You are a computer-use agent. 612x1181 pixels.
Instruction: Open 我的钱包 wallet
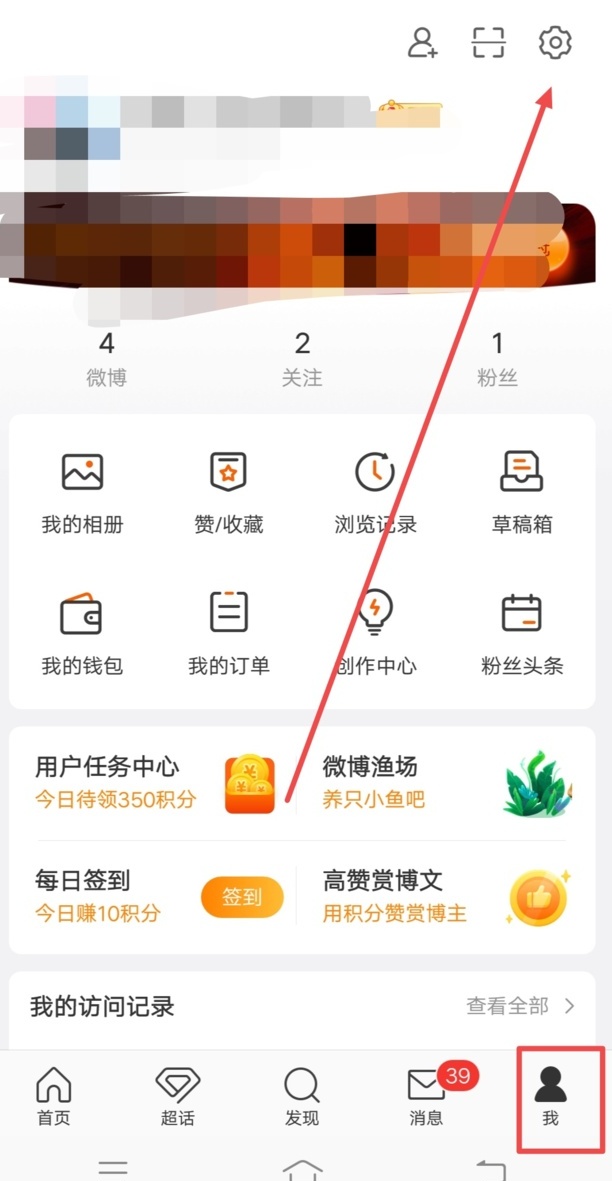pyautogui.click(x=82, y=633)
